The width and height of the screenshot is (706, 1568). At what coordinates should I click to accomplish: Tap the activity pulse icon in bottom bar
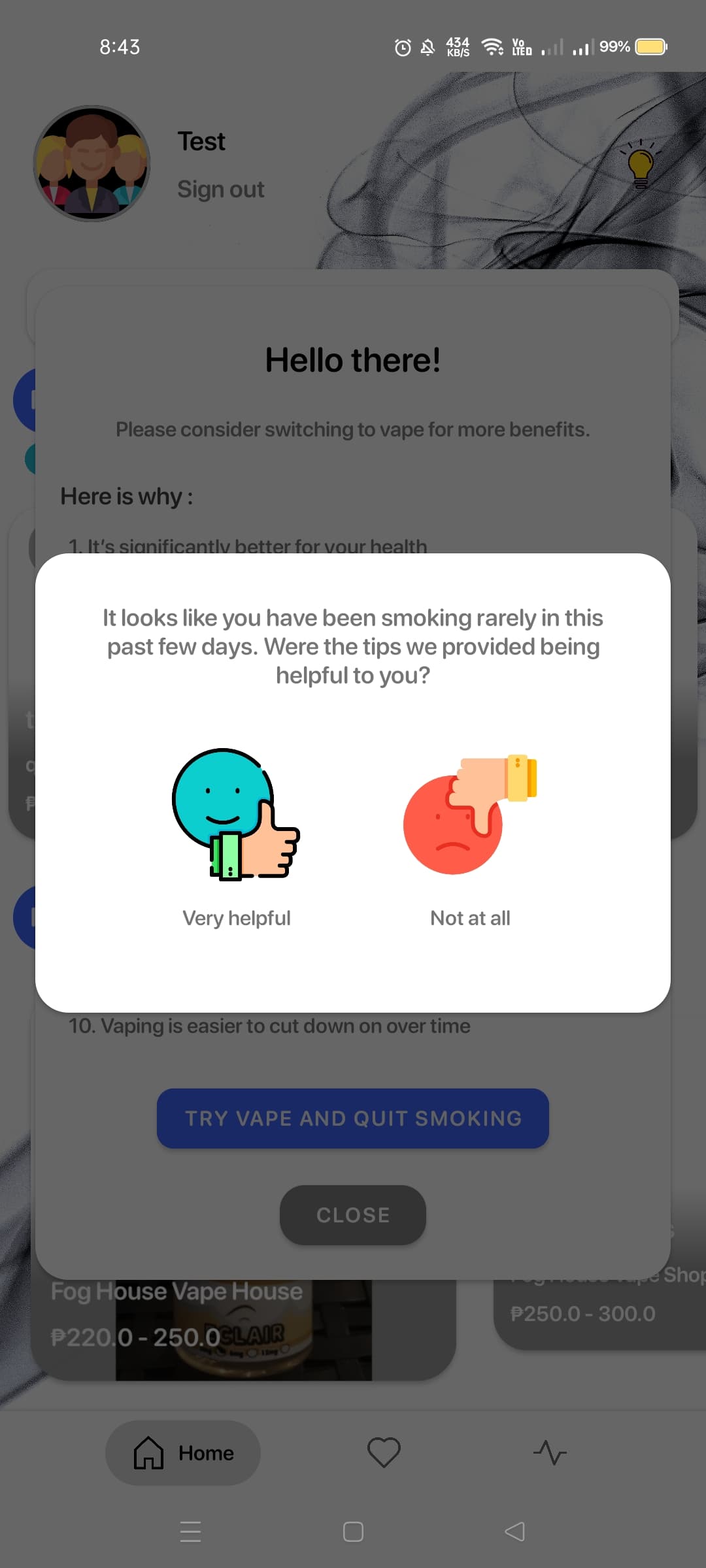pos(550,1453)
